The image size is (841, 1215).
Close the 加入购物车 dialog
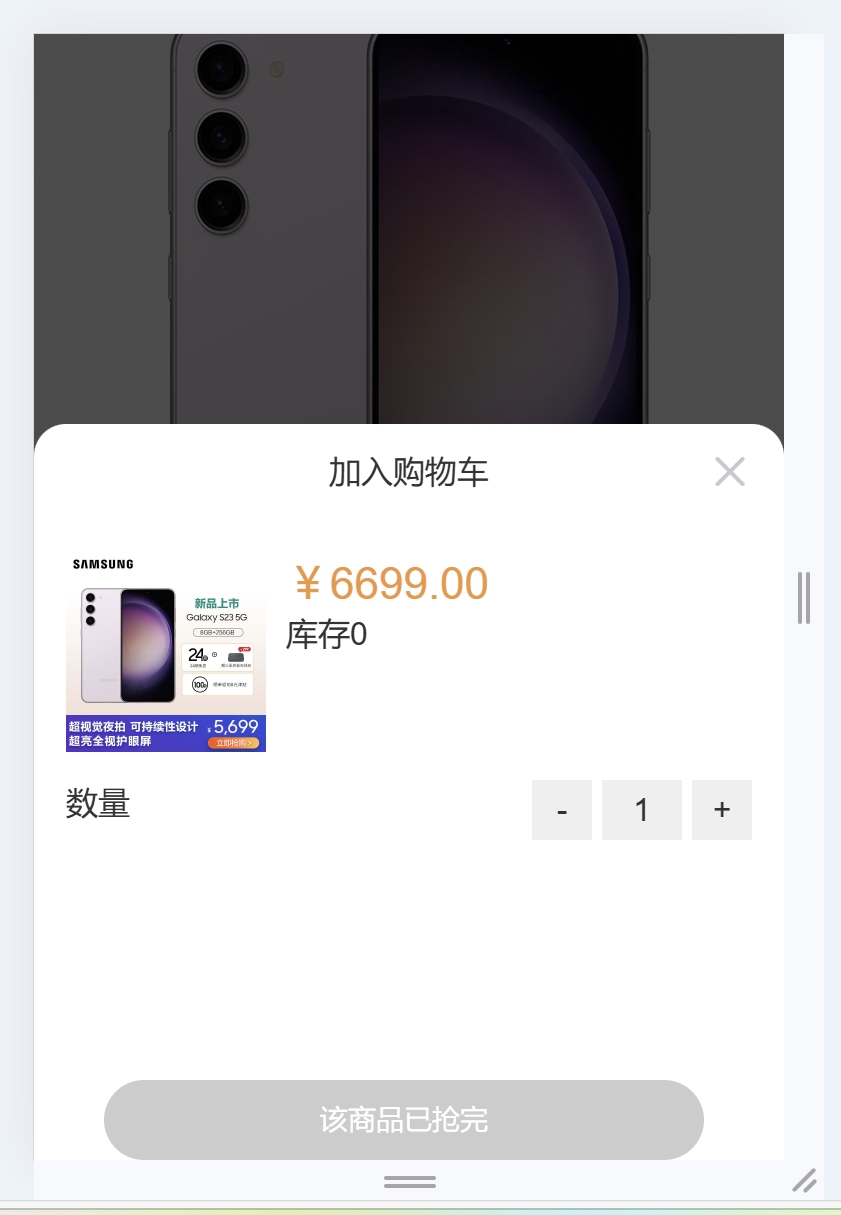pos(730,471)
